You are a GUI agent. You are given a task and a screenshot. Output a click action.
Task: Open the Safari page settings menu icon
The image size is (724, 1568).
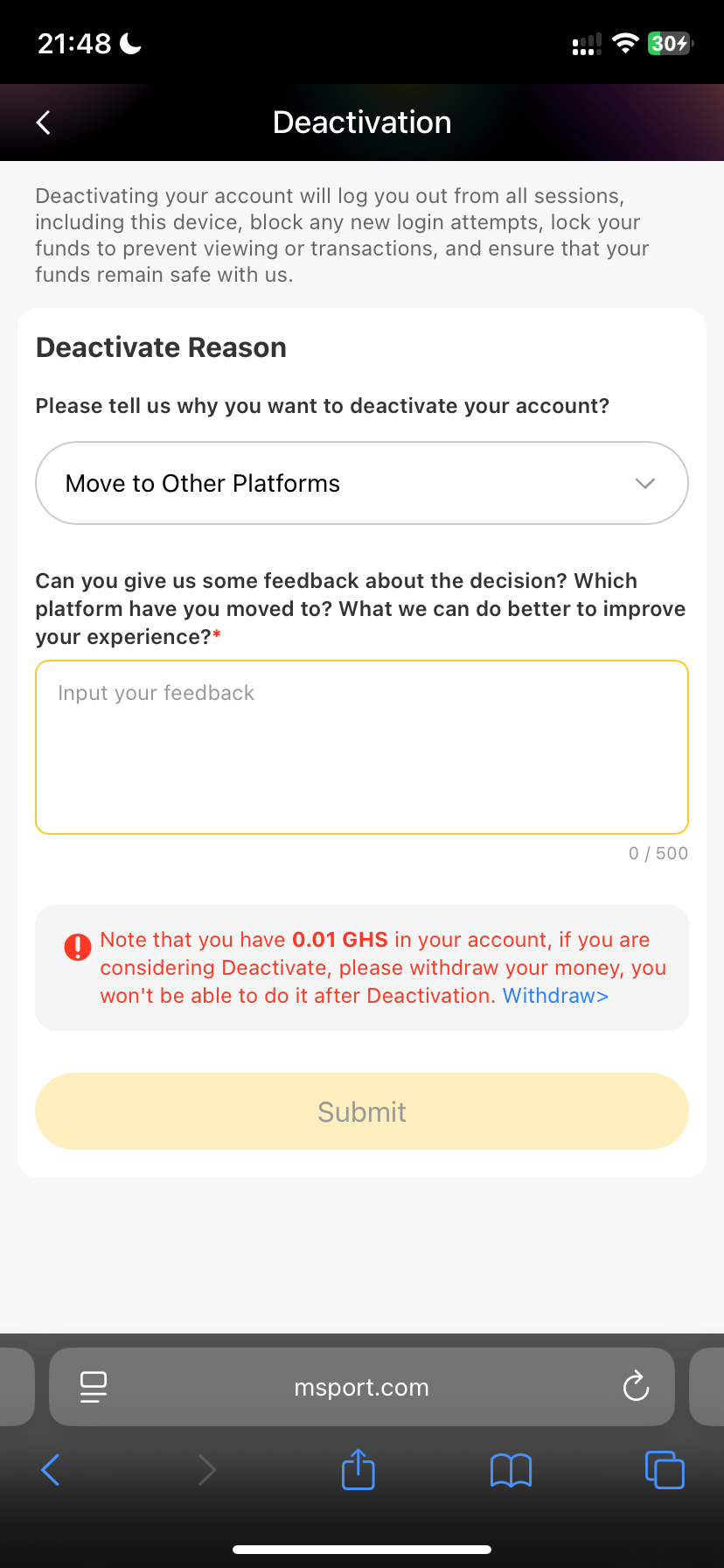pos(94,1387)
